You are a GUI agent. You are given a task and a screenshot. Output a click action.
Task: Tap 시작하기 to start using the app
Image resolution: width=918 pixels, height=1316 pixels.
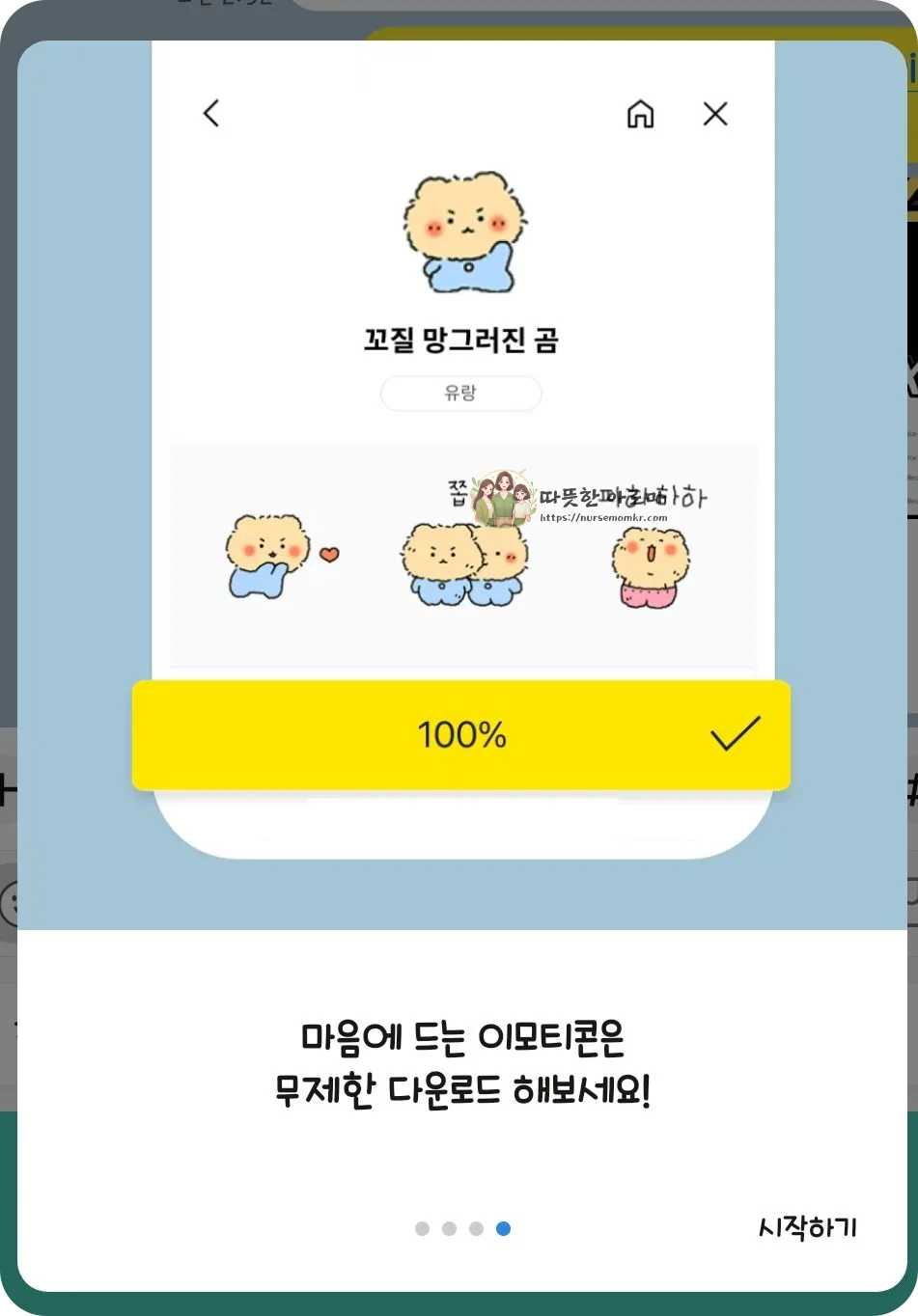[x=807, y=1228]
